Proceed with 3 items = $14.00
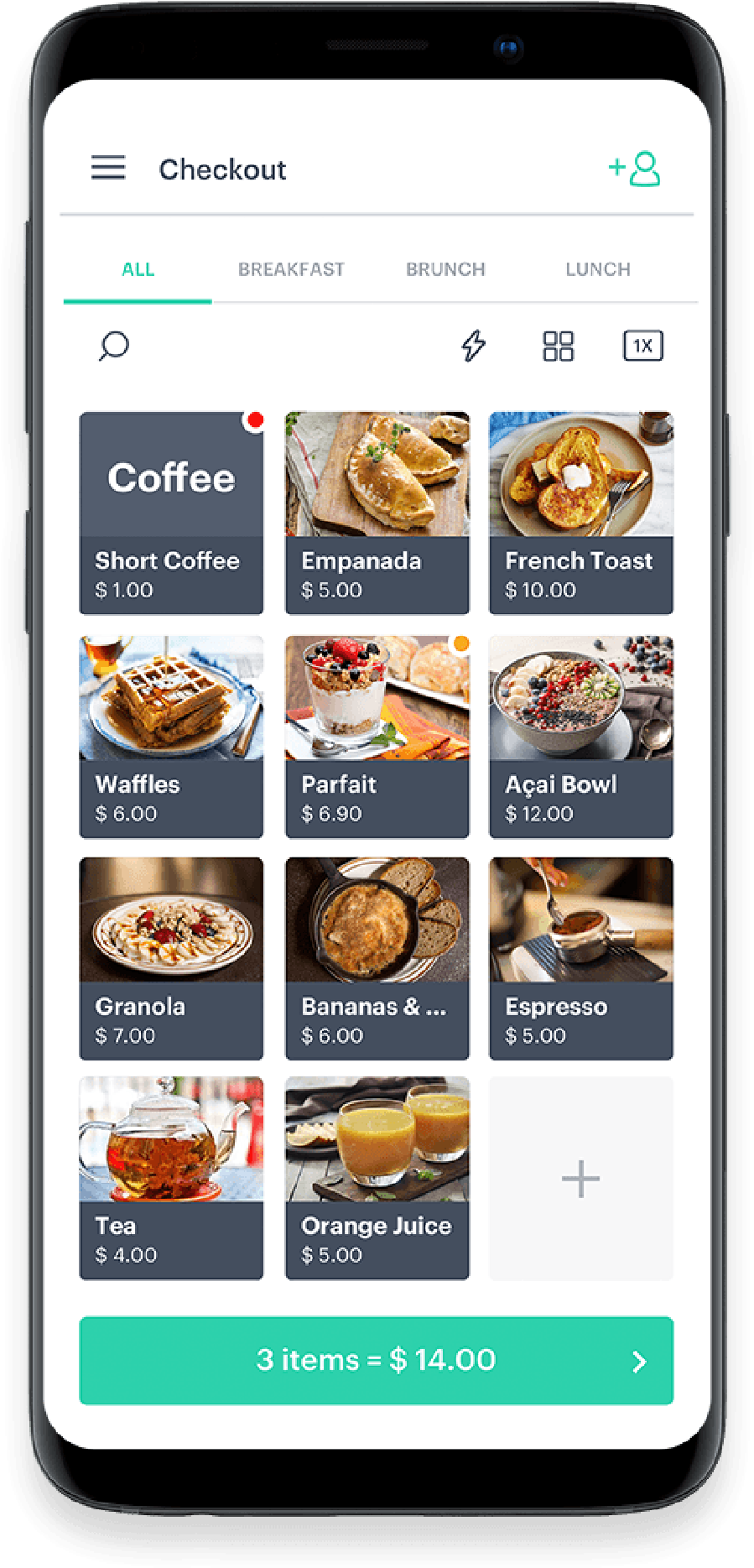Image resolution: width=754 pixels, height=1568 pixels. click(x=377, y=1360)
